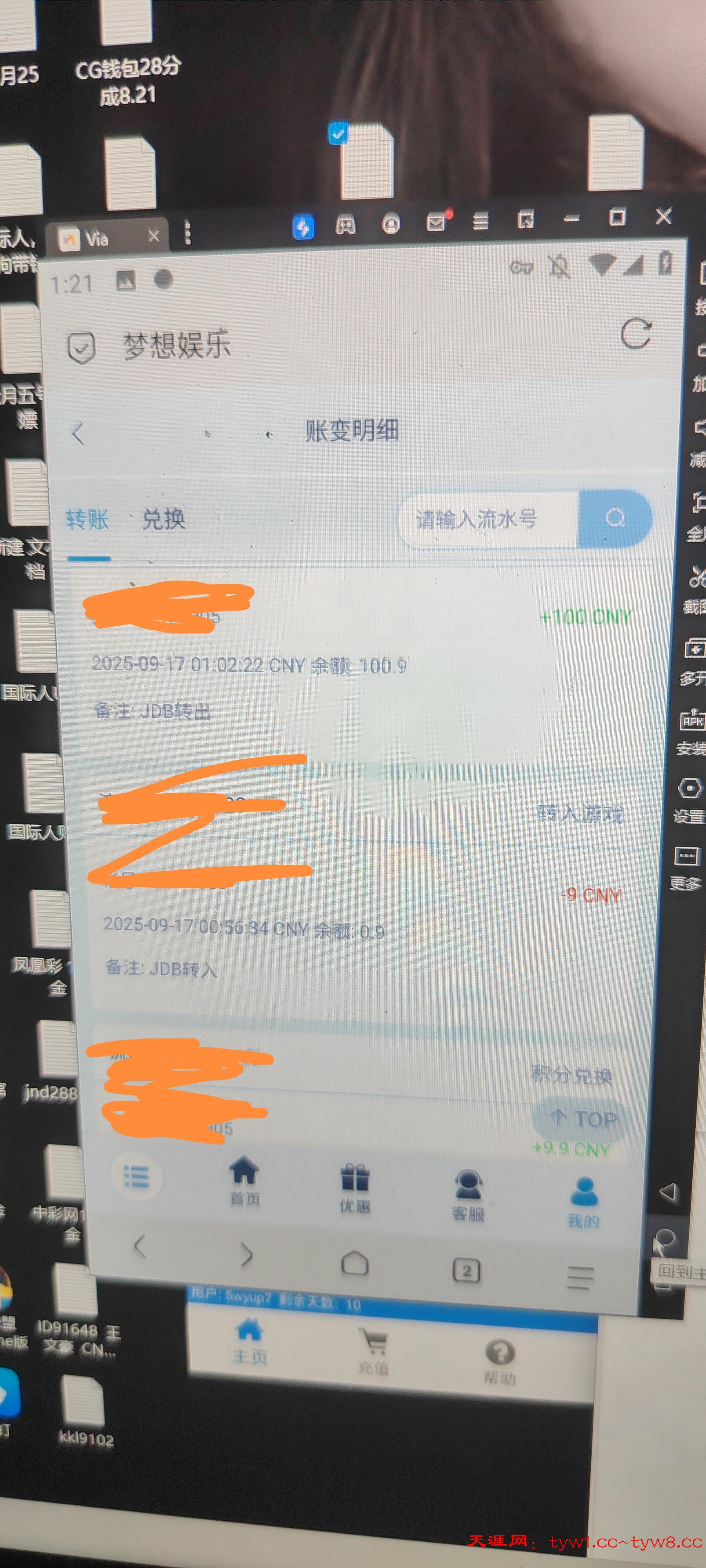The height and width of the screenshot is (1568, 706).
Task: Switch to the 转账 tab
Action: (88, 521)
